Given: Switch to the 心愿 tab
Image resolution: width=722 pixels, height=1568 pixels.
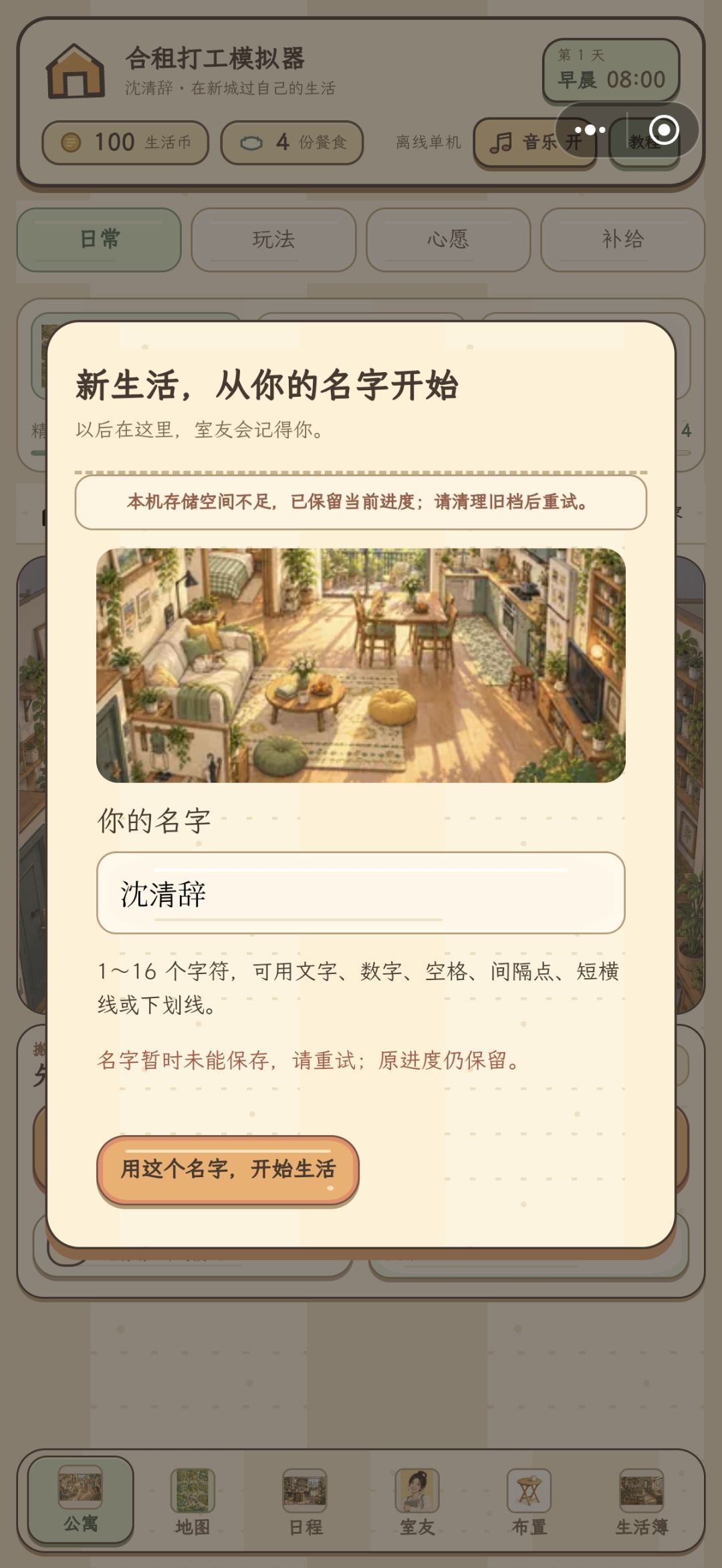Looking at the screenshot, I should 448,239.
